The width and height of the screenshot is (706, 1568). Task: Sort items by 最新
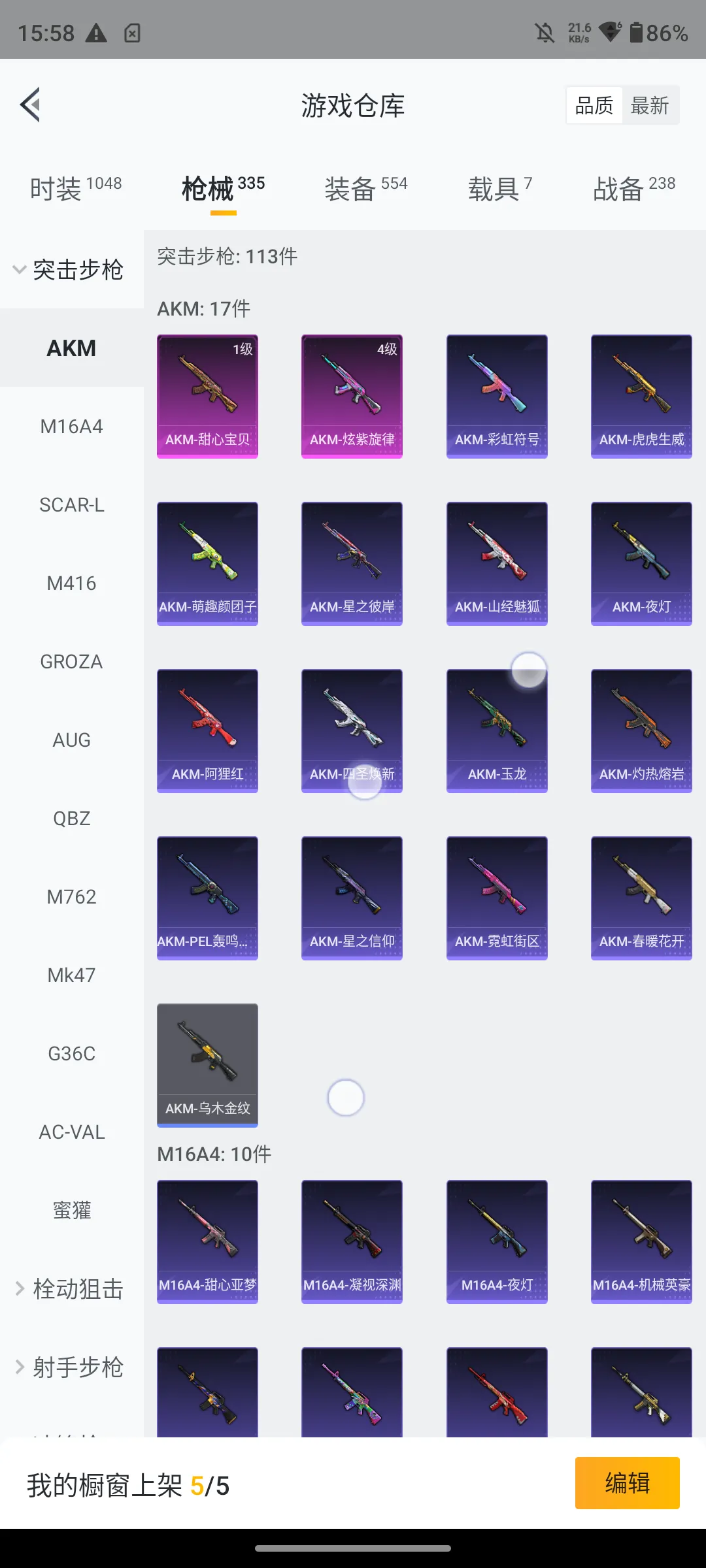(x=649, y=105)
